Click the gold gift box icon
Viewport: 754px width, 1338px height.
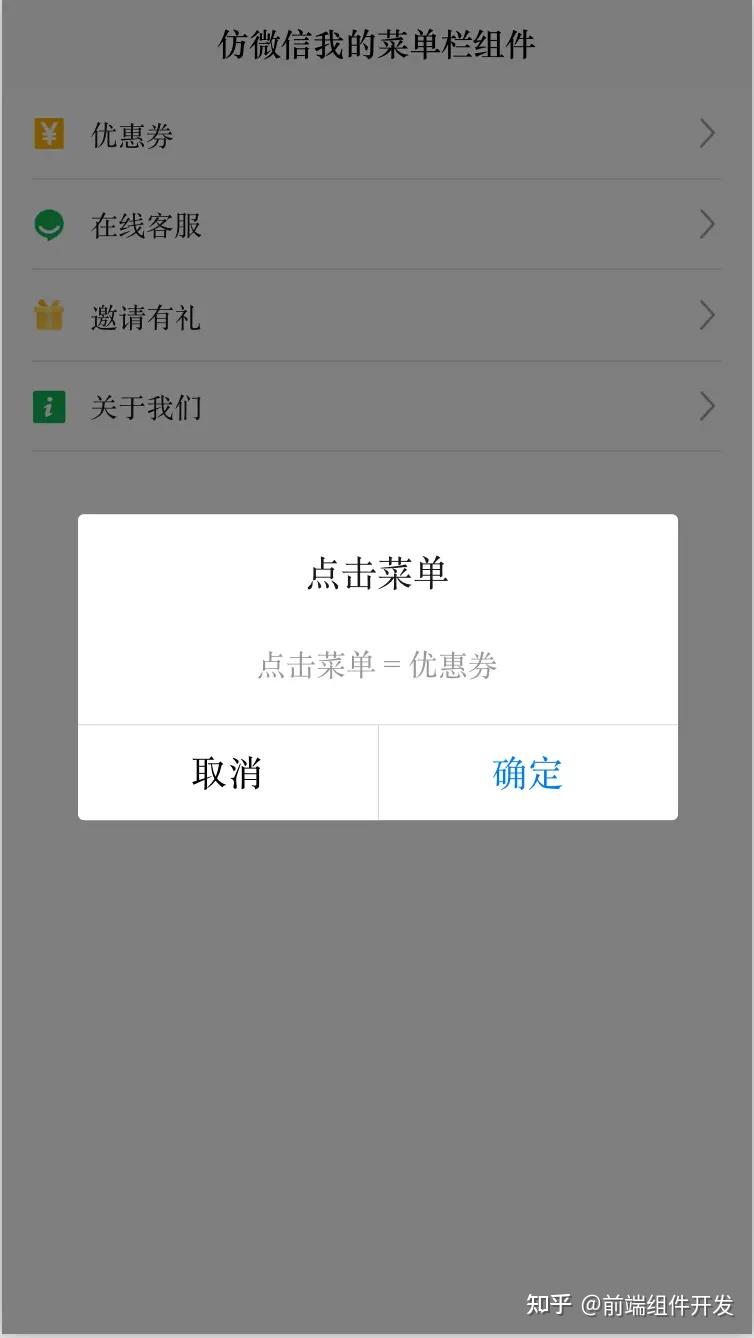(48, 316)
